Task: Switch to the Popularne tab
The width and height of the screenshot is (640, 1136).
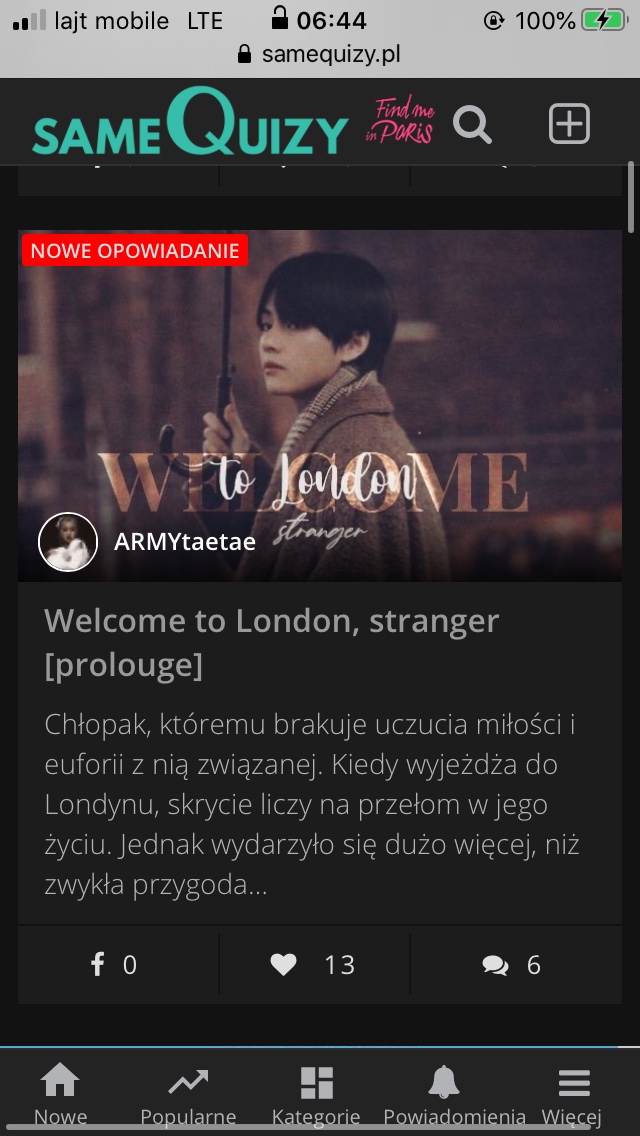Action: 188,1094
